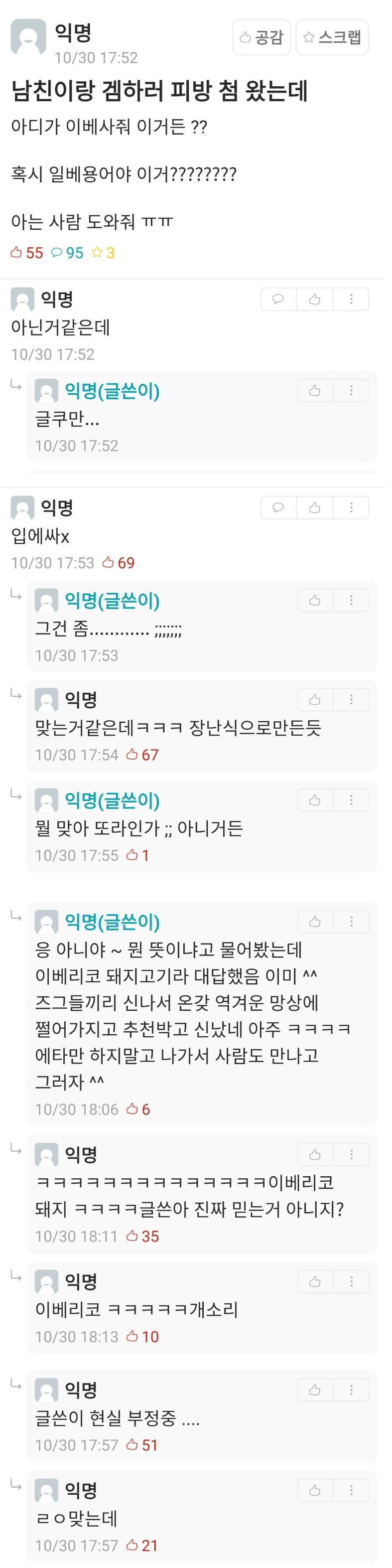Like the '아닌거같은데' comment

click(x=315, y=300)
